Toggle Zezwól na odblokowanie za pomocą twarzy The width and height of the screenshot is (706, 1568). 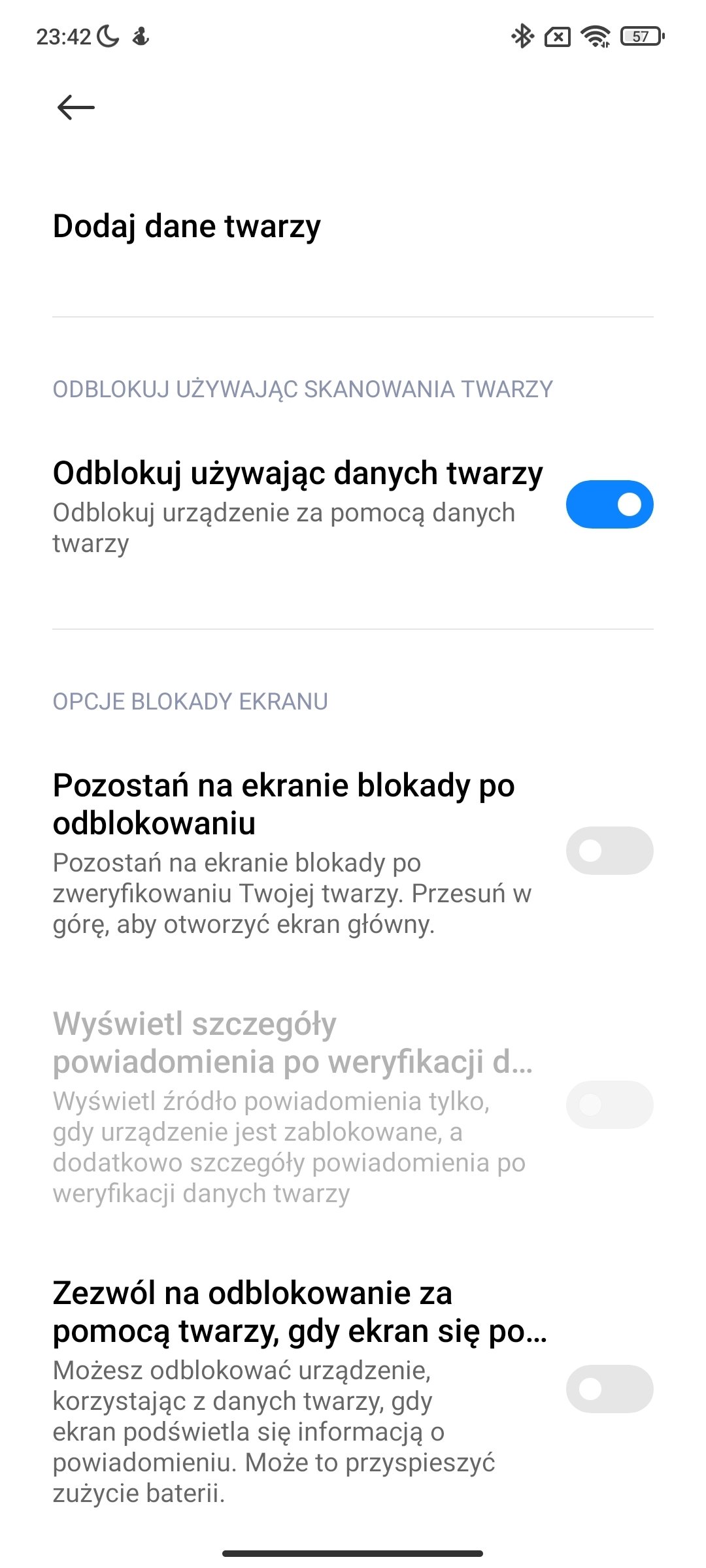609,1389
